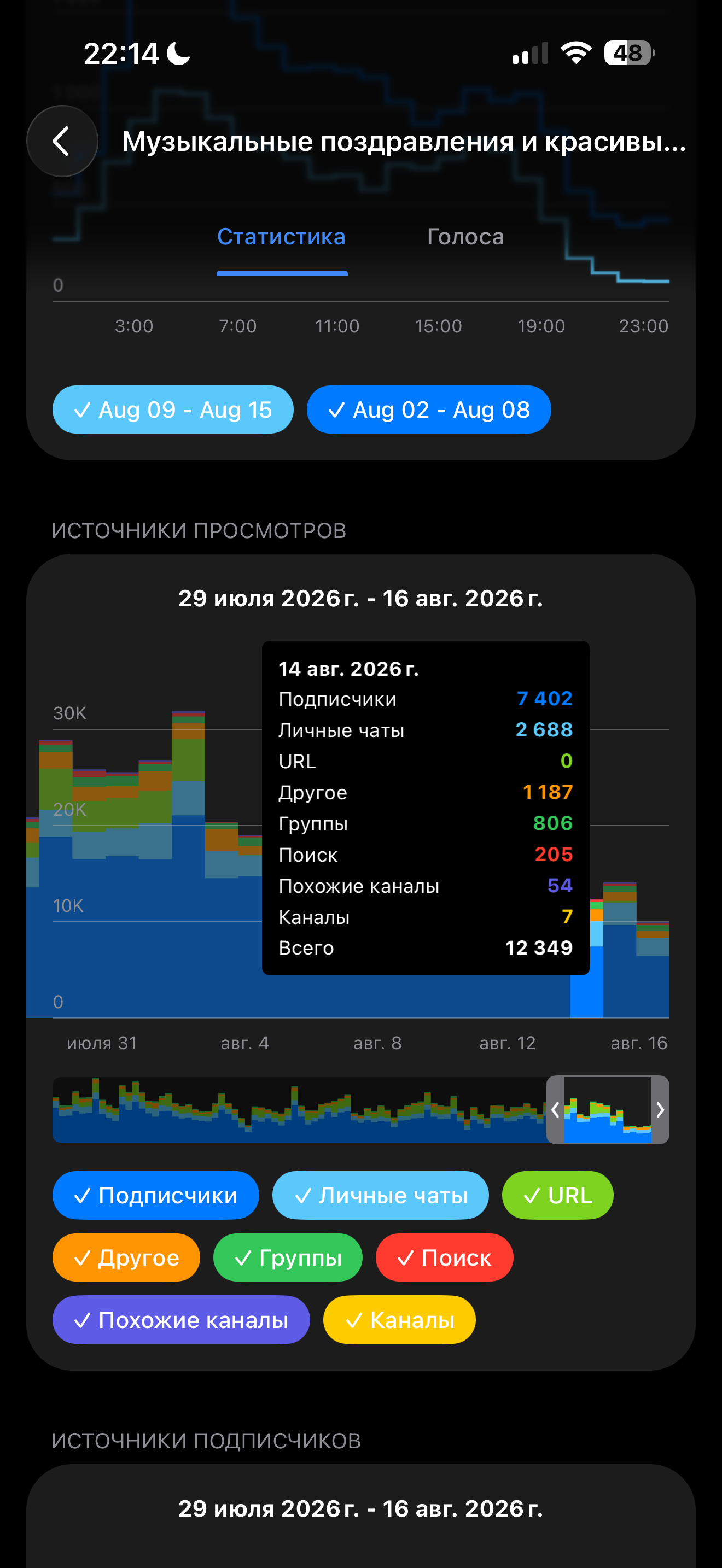This screenshot has width=722, height=1568.
Task: Toggle the Похожие каналы chip
Action: (x=182, y=1320)
